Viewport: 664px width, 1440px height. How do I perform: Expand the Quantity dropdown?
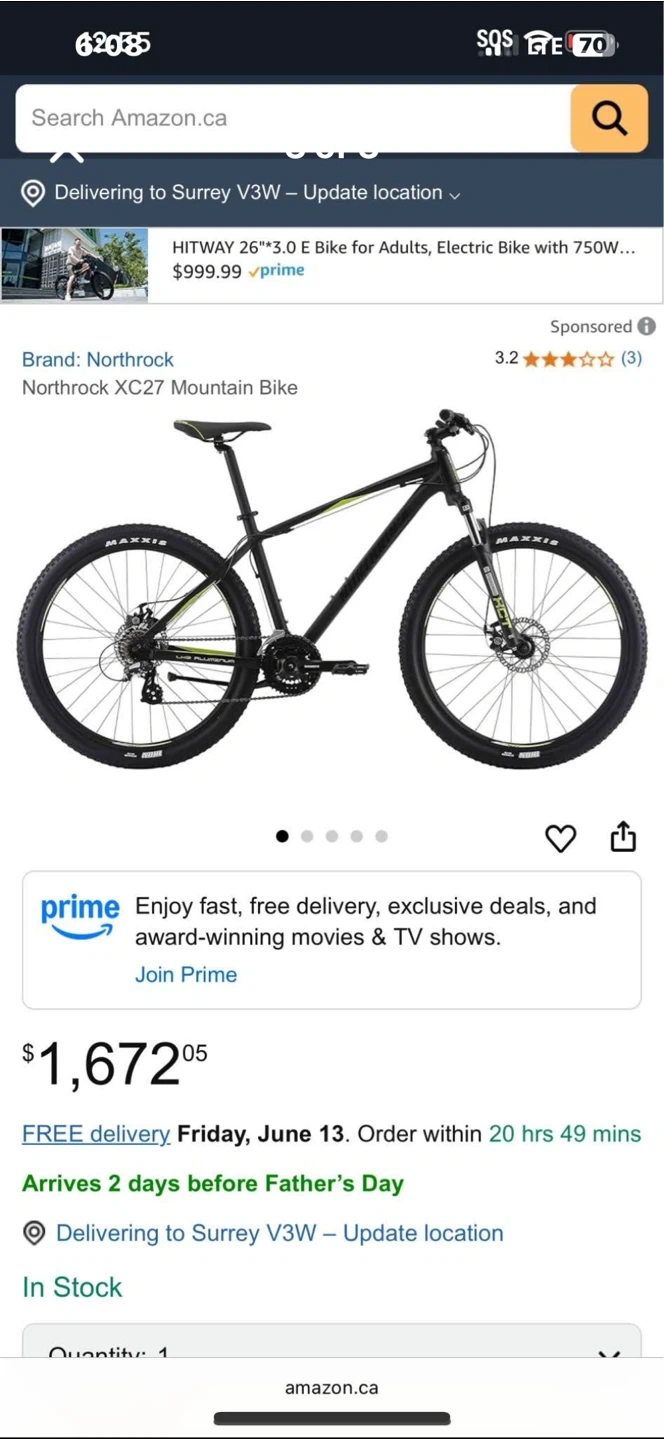point(330,1345)
